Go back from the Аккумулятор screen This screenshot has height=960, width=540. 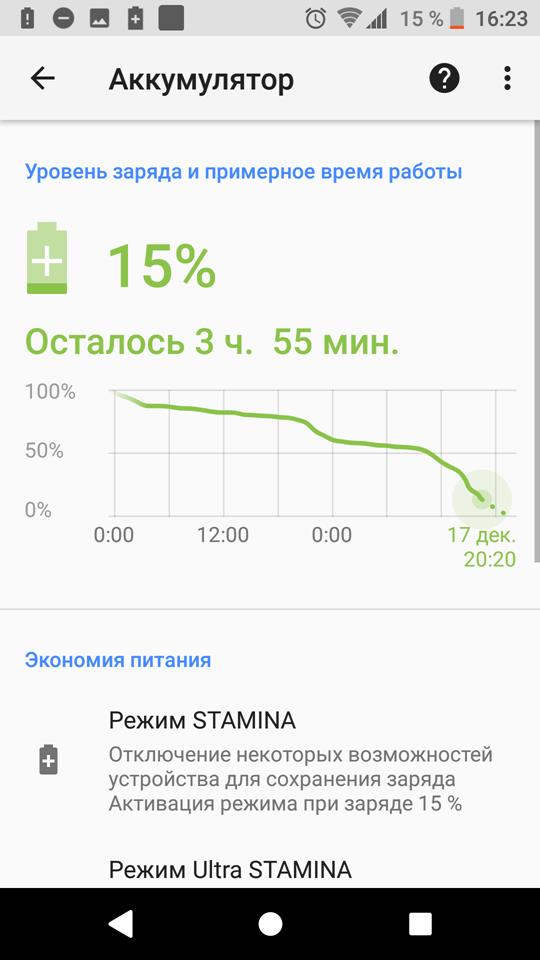(43, 78)
